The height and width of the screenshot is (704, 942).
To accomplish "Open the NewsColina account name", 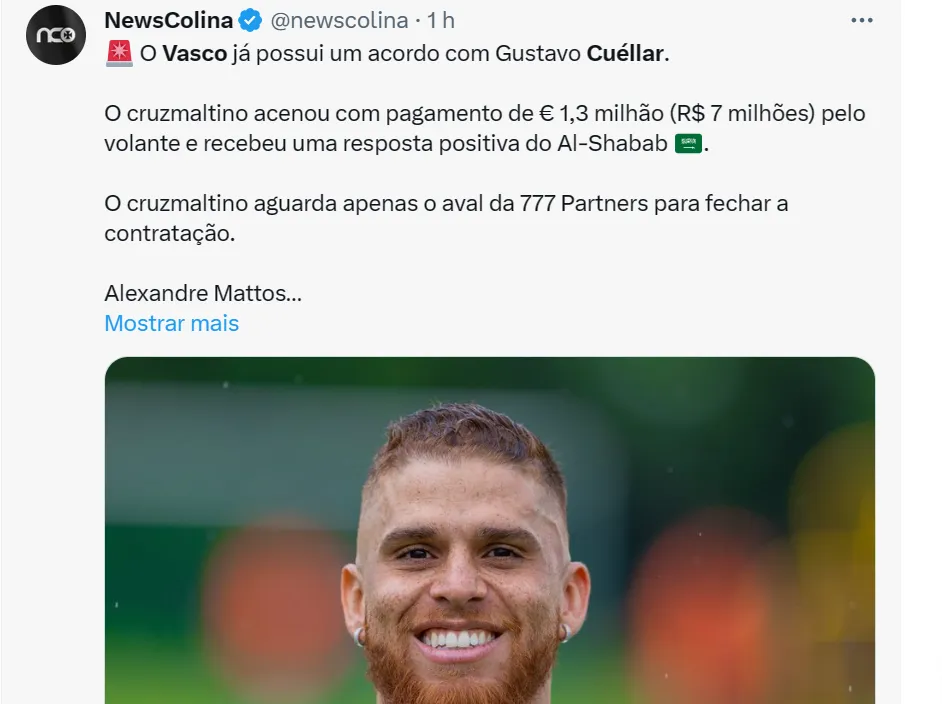I will pyautogui.click(x=168, y=20).
